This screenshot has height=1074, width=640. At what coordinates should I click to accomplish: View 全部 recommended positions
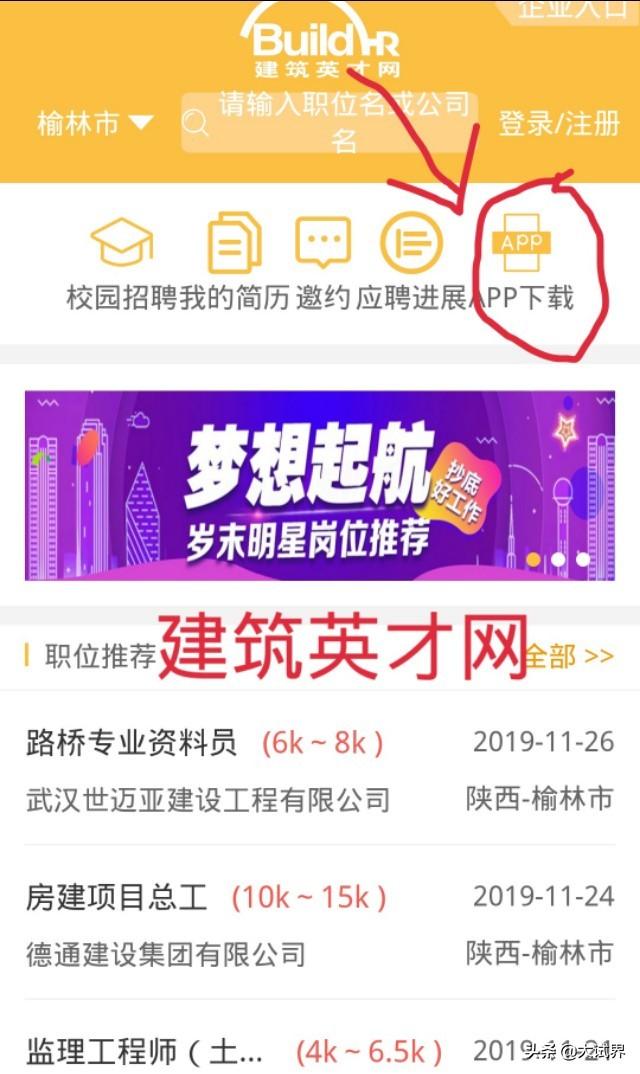point(568,657)
